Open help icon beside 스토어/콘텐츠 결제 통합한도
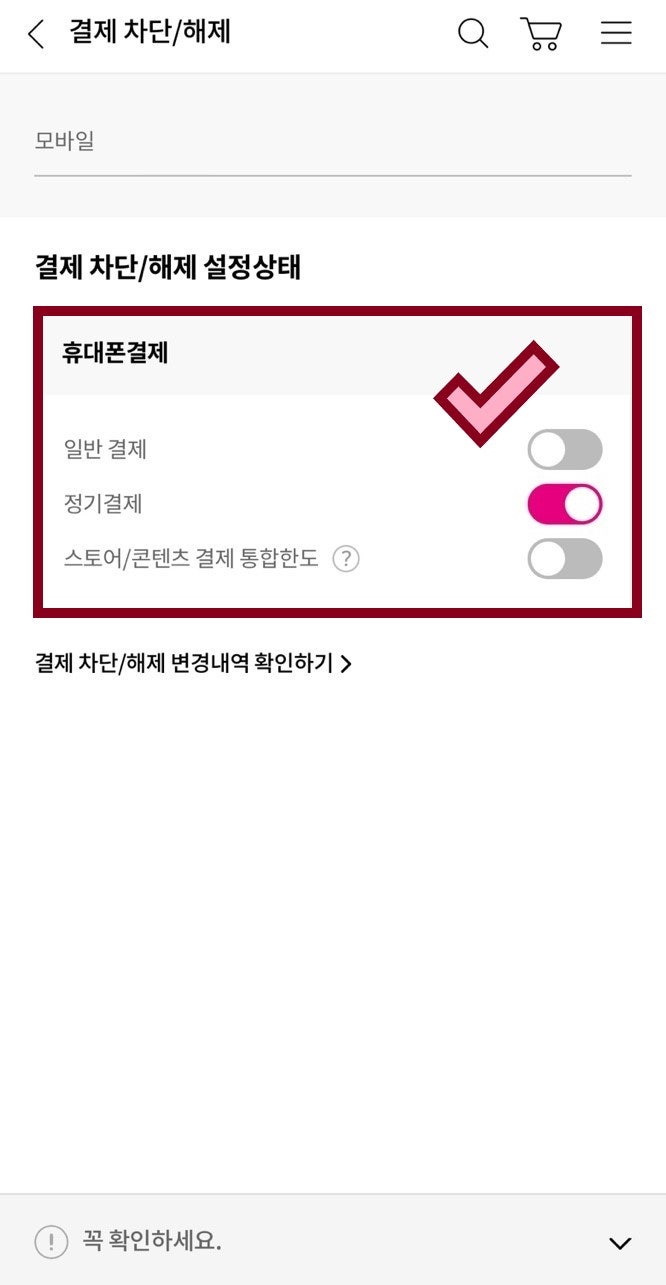666x1285 pixels. click(346, 559)
